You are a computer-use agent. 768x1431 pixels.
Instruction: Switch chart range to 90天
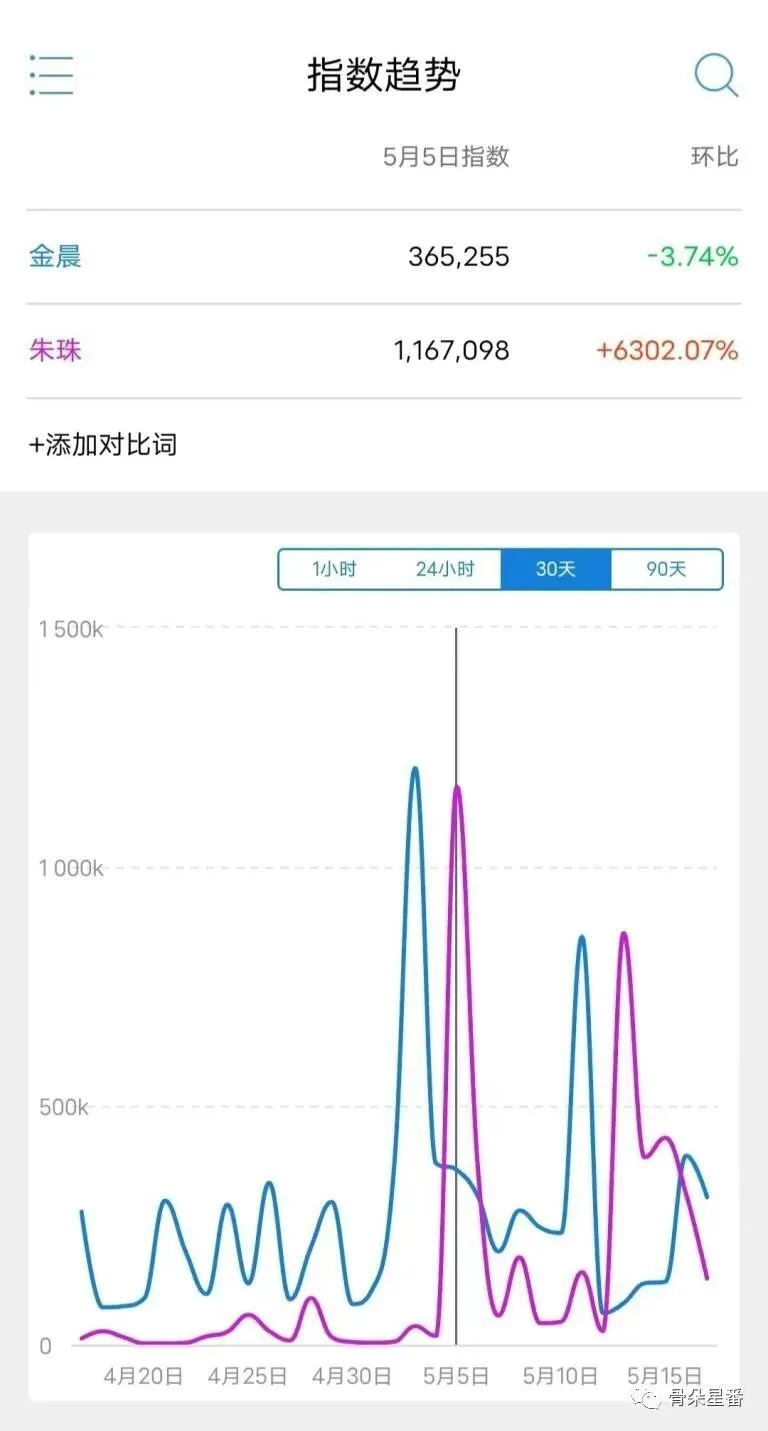pos(666,569)
